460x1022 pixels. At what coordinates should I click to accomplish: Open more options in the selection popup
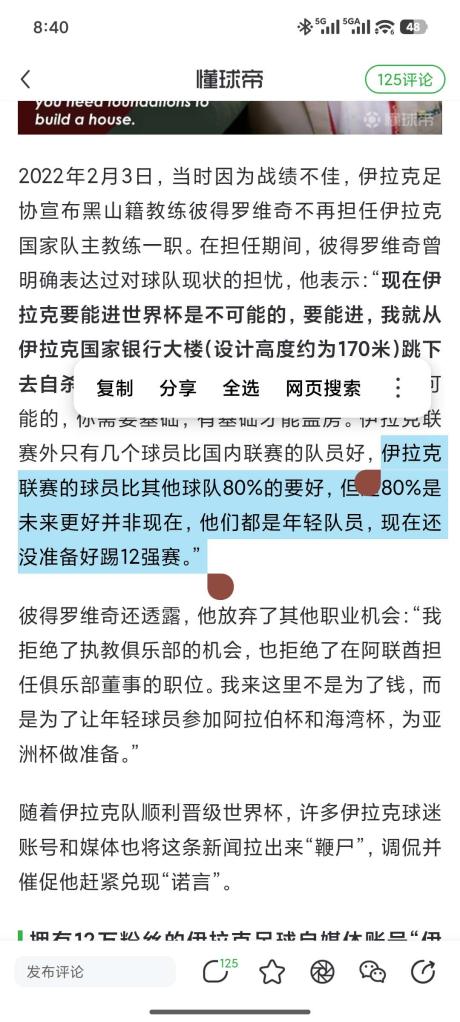coord(398,388)
